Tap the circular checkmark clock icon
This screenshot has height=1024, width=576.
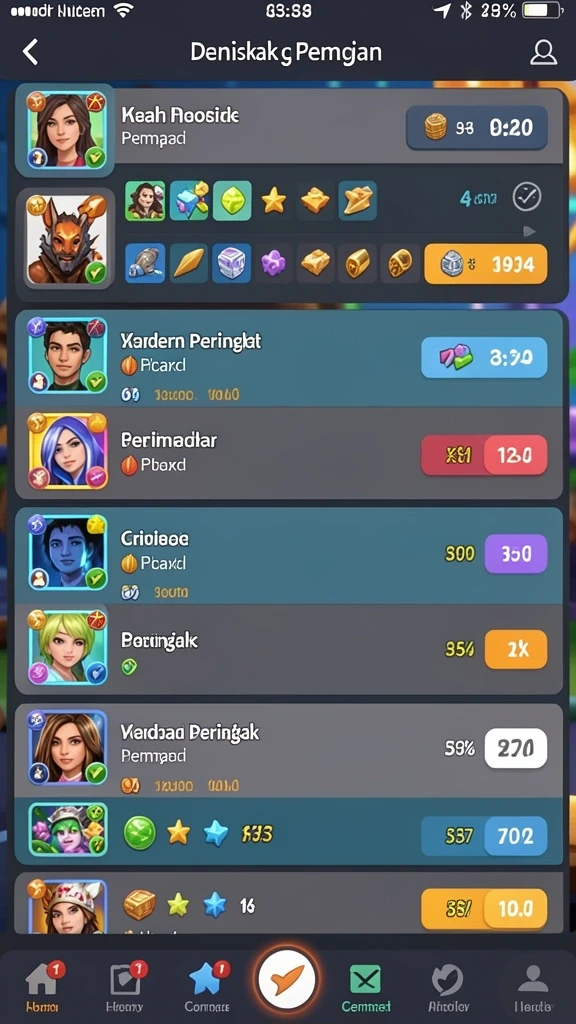pyautogui.click(x=526, y=197)
